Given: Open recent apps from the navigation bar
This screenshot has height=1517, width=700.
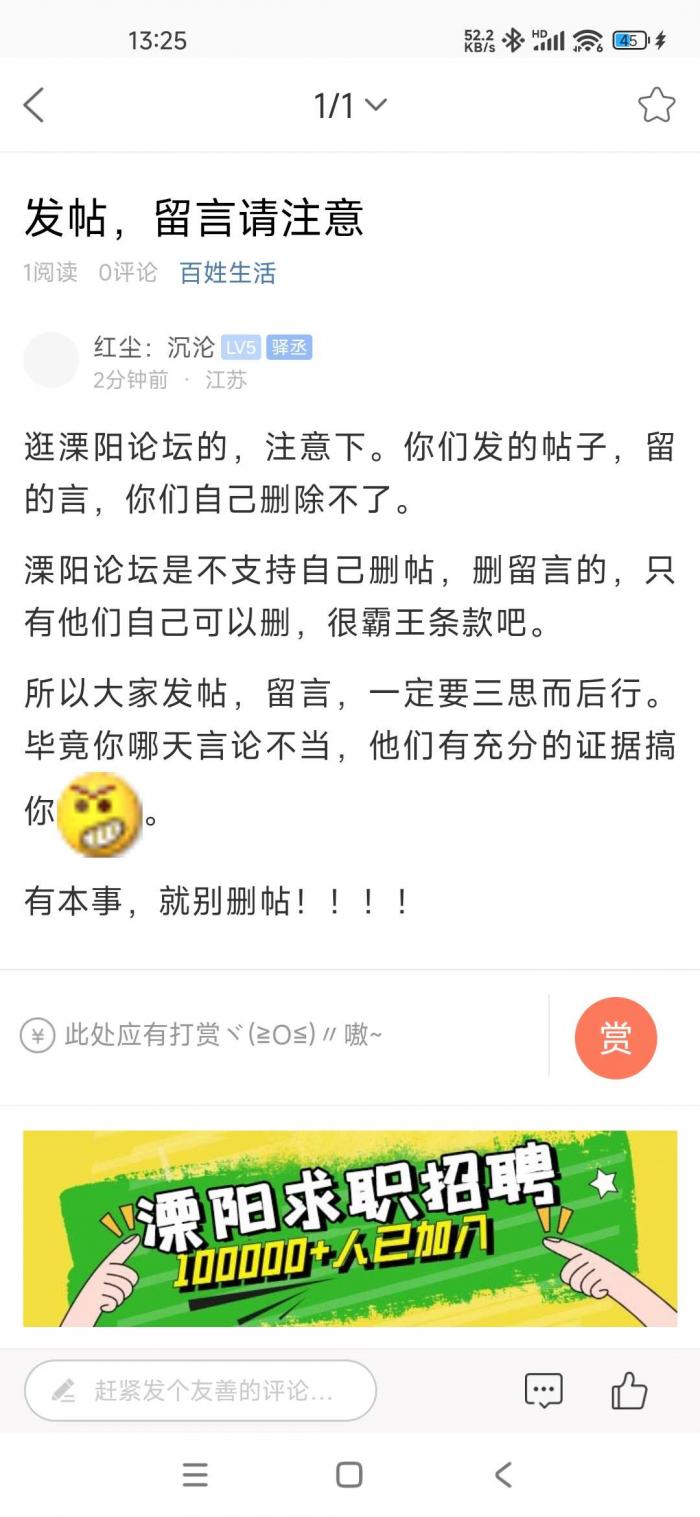Looking at the screenshot, I should [x=195, y=1474].
